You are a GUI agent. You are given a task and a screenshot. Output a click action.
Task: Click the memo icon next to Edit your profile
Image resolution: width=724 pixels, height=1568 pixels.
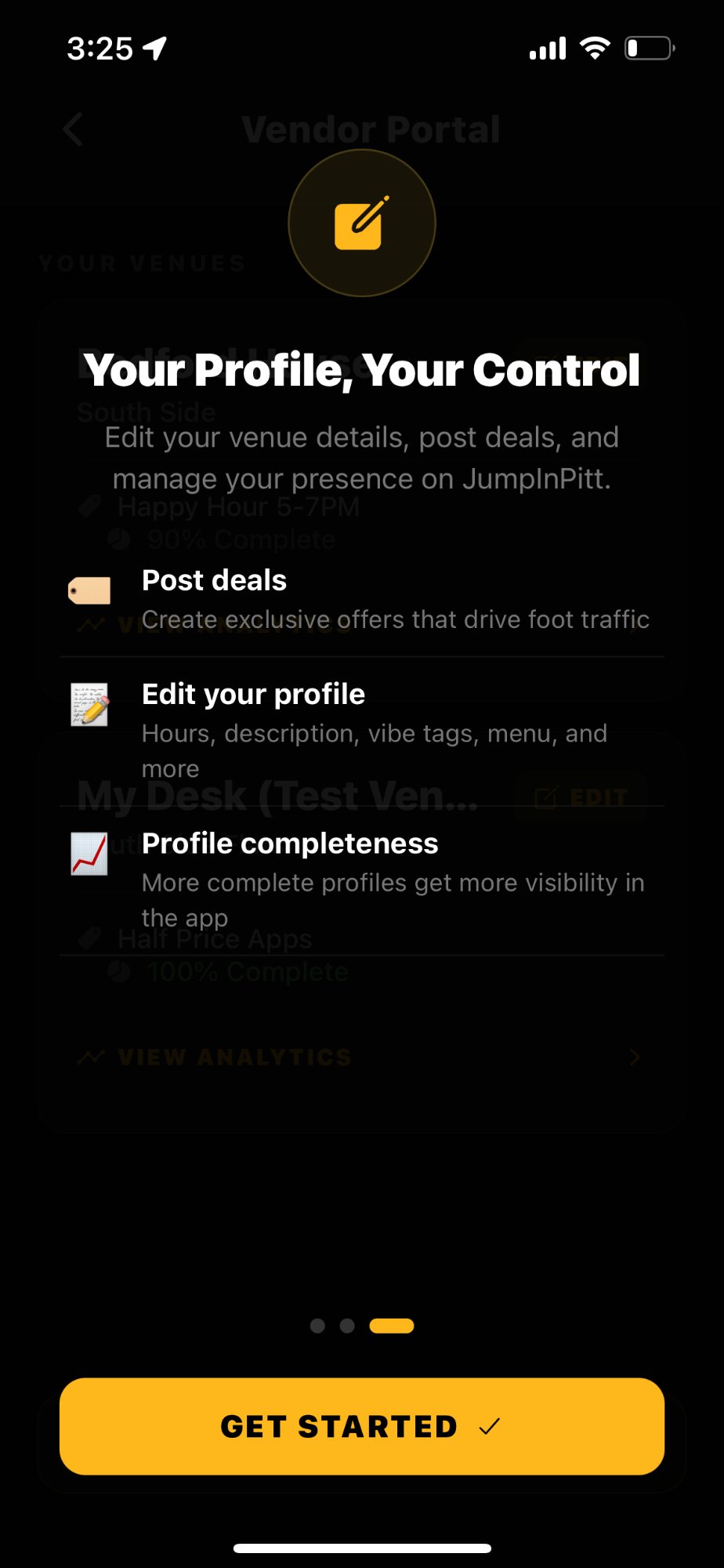[89, 704]
